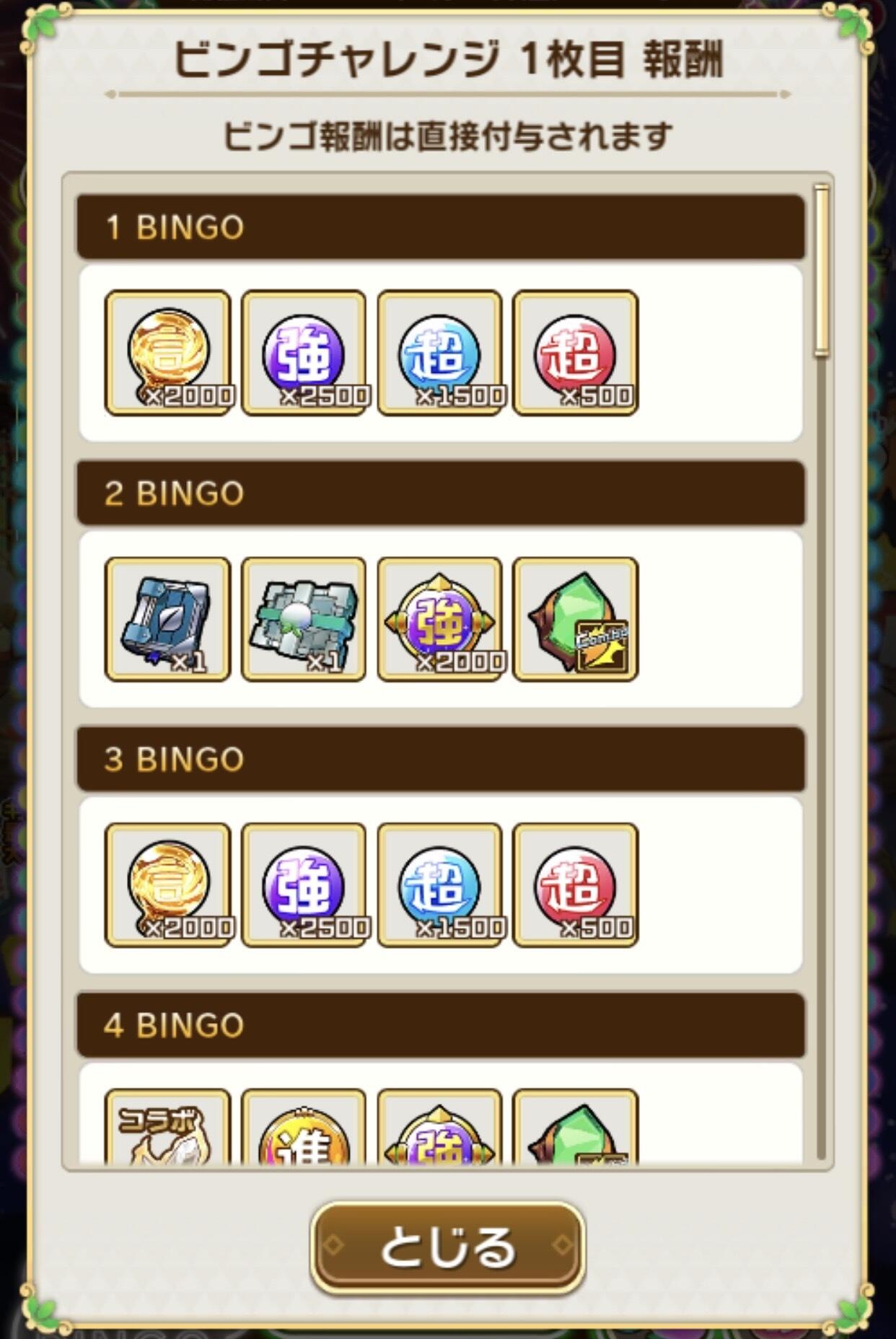Tap the purple 強 orb x2500 under 3 BINGO
The image size is (896, 1339).
[304, 884]
